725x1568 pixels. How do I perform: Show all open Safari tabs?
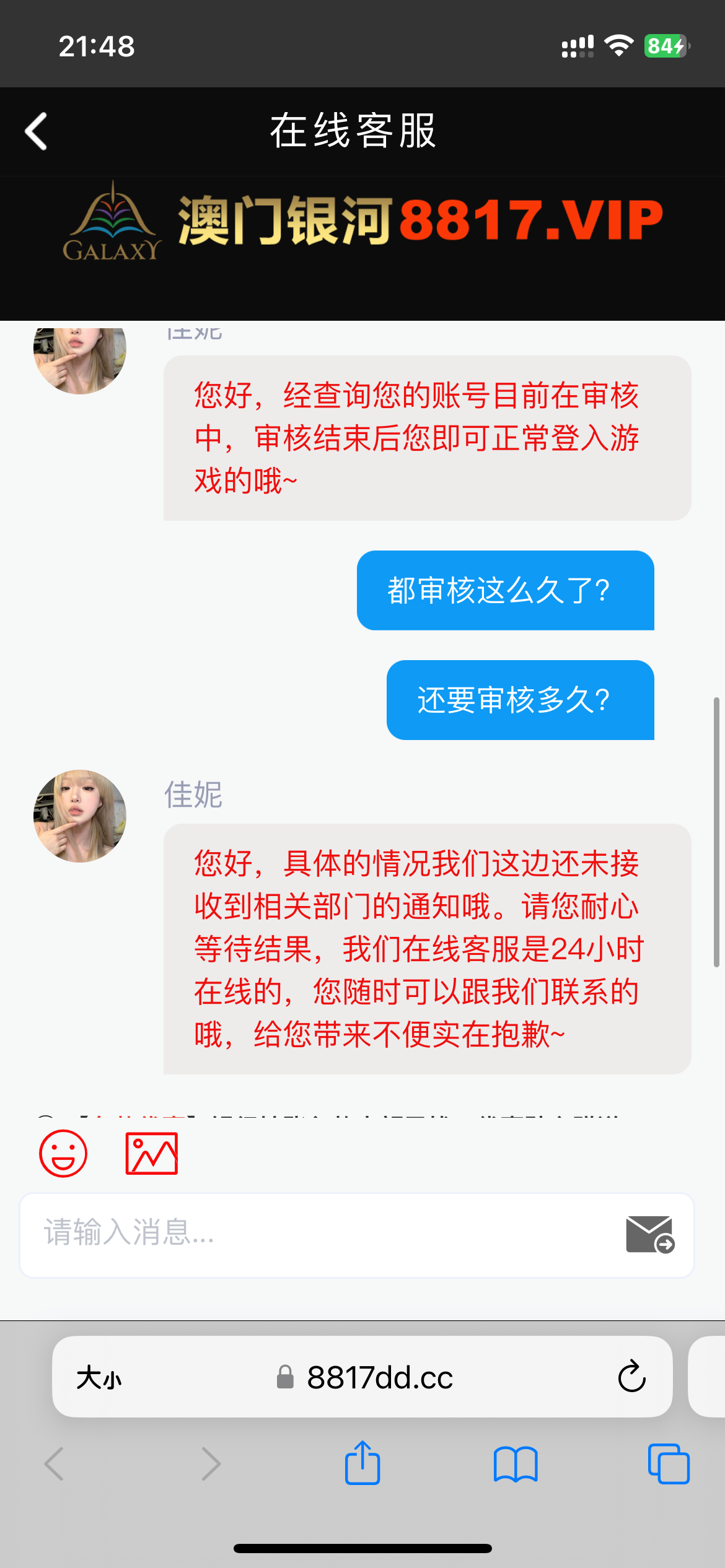(x=668, y=1464)
